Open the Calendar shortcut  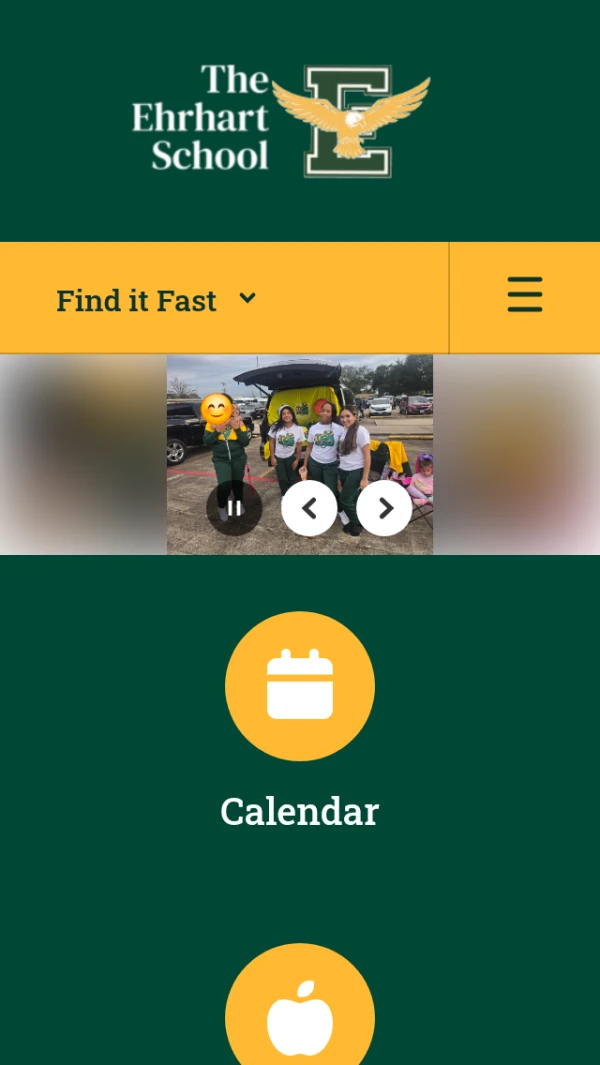coord(300,686)
